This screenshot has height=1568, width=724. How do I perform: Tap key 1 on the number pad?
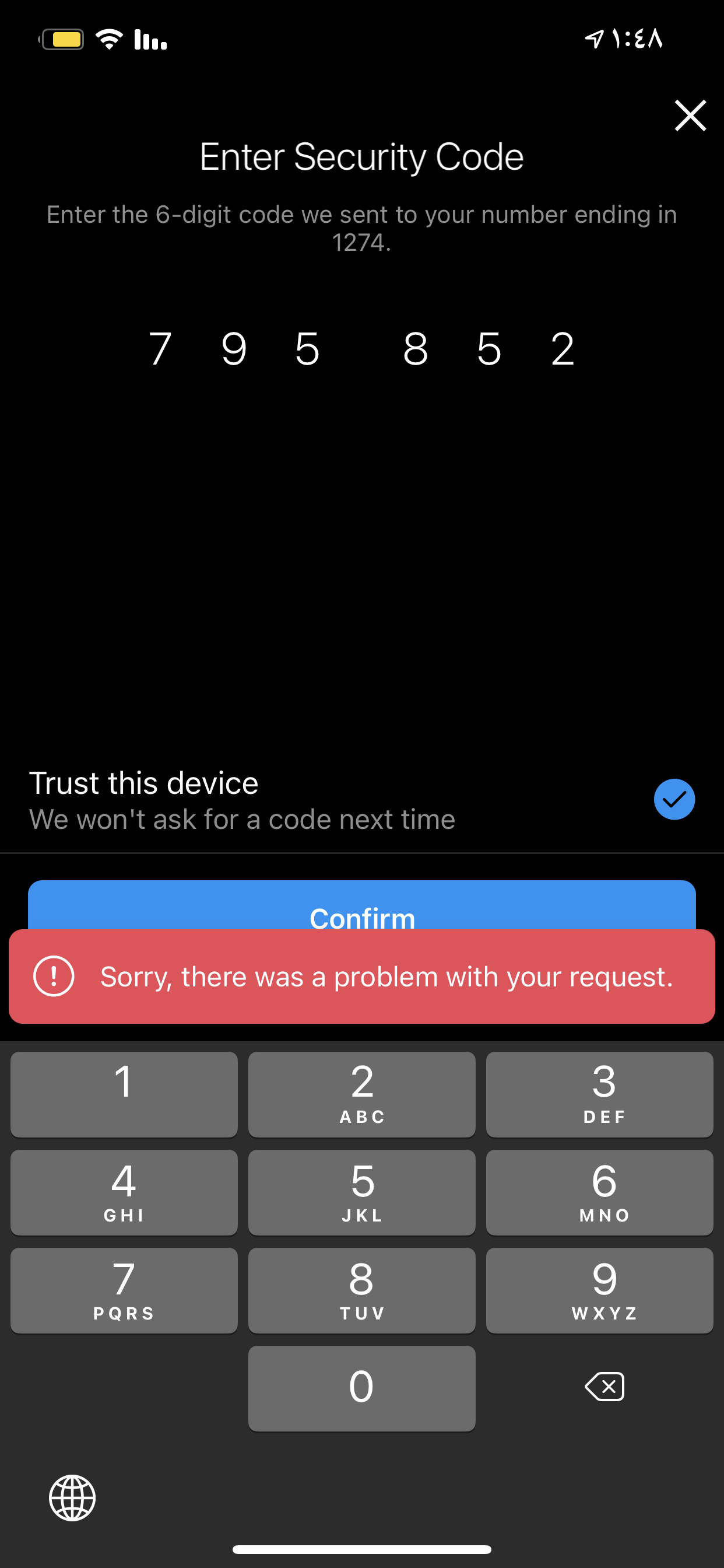tap(124, 1094)
